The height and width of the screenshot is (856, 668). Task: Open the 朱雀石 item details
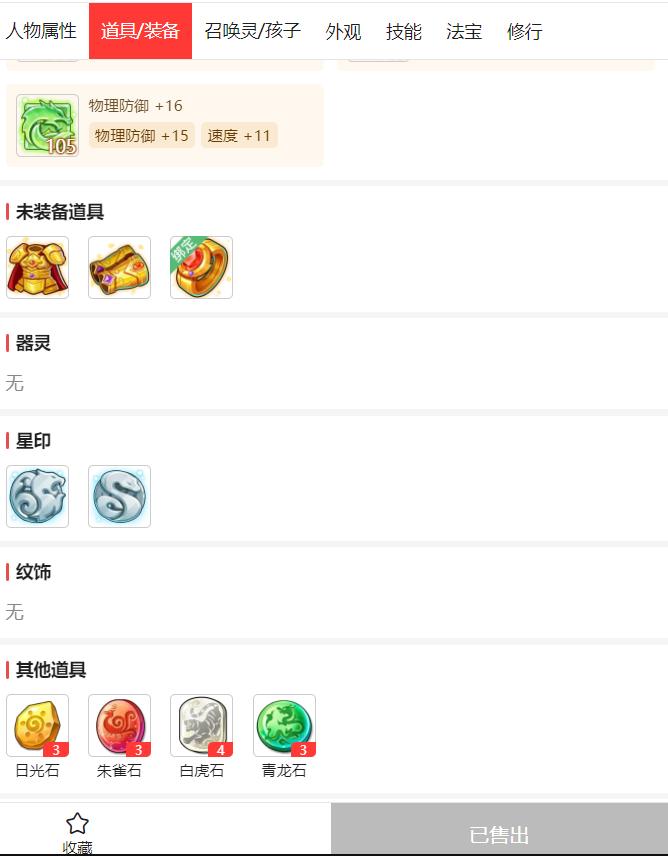120,726
